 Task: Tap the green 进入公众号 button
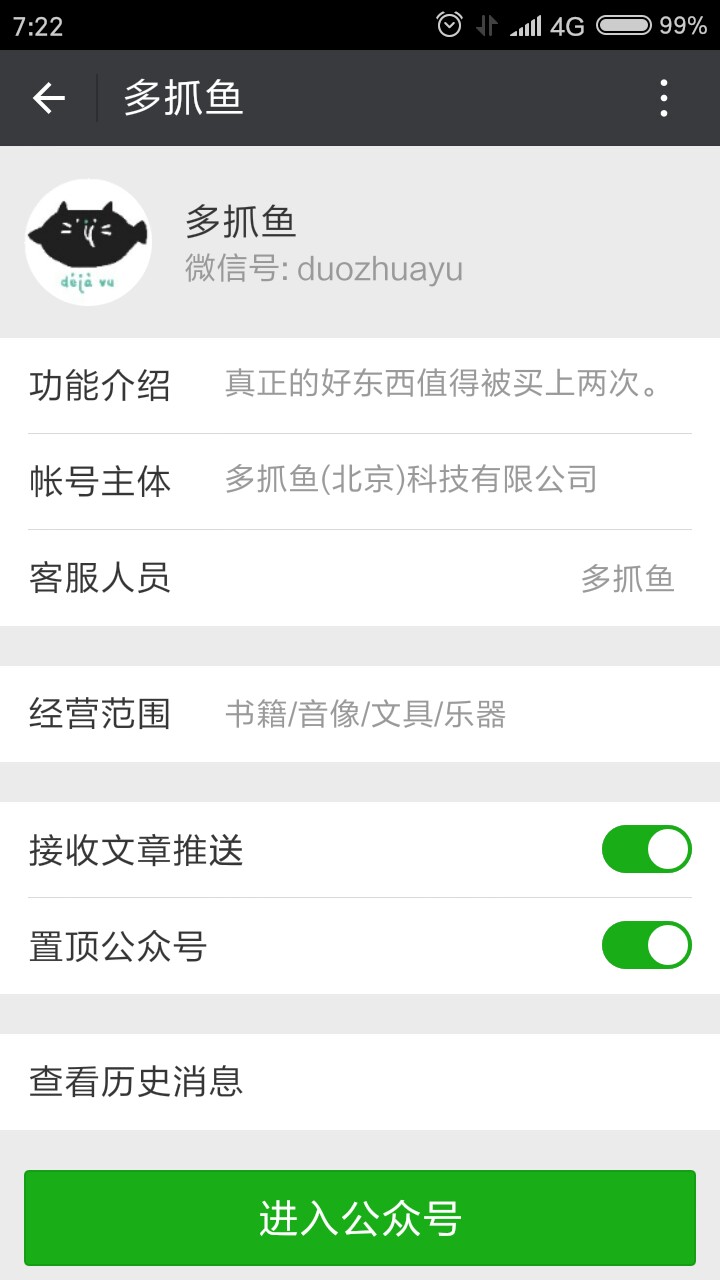(x=360, y=1218)
